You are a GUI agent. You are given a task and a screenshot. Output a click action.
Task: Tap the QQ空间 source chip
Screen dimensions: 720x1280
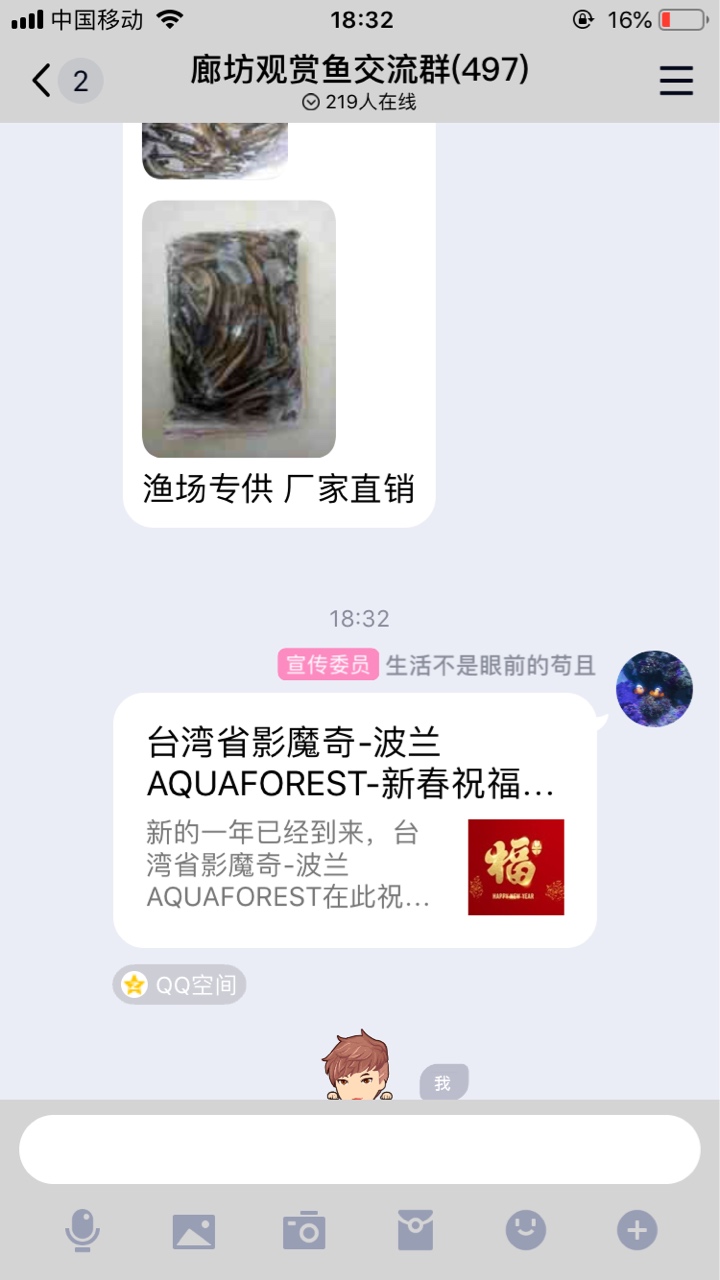coord(180,985)
